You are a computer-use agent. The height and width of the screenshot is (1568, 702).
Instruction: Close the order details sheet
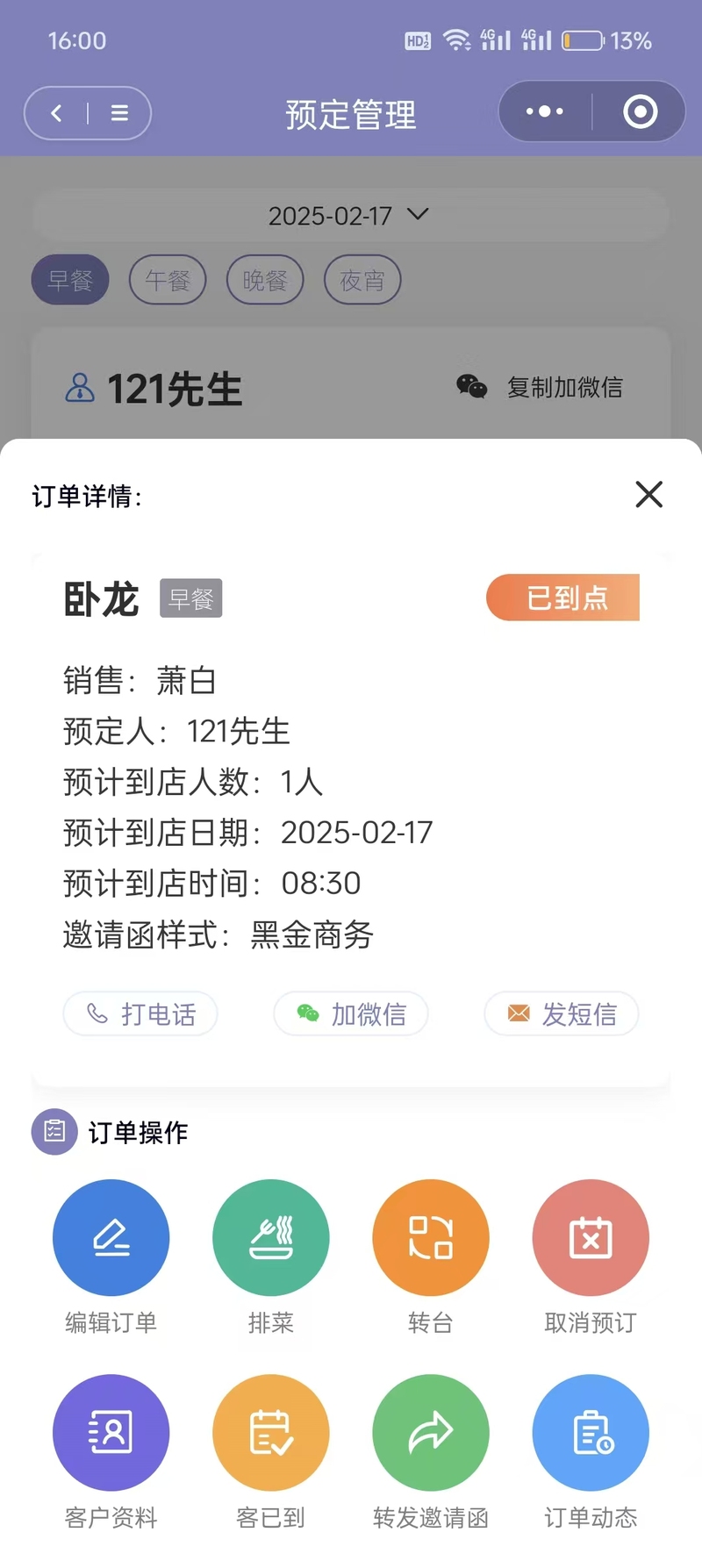648,495
